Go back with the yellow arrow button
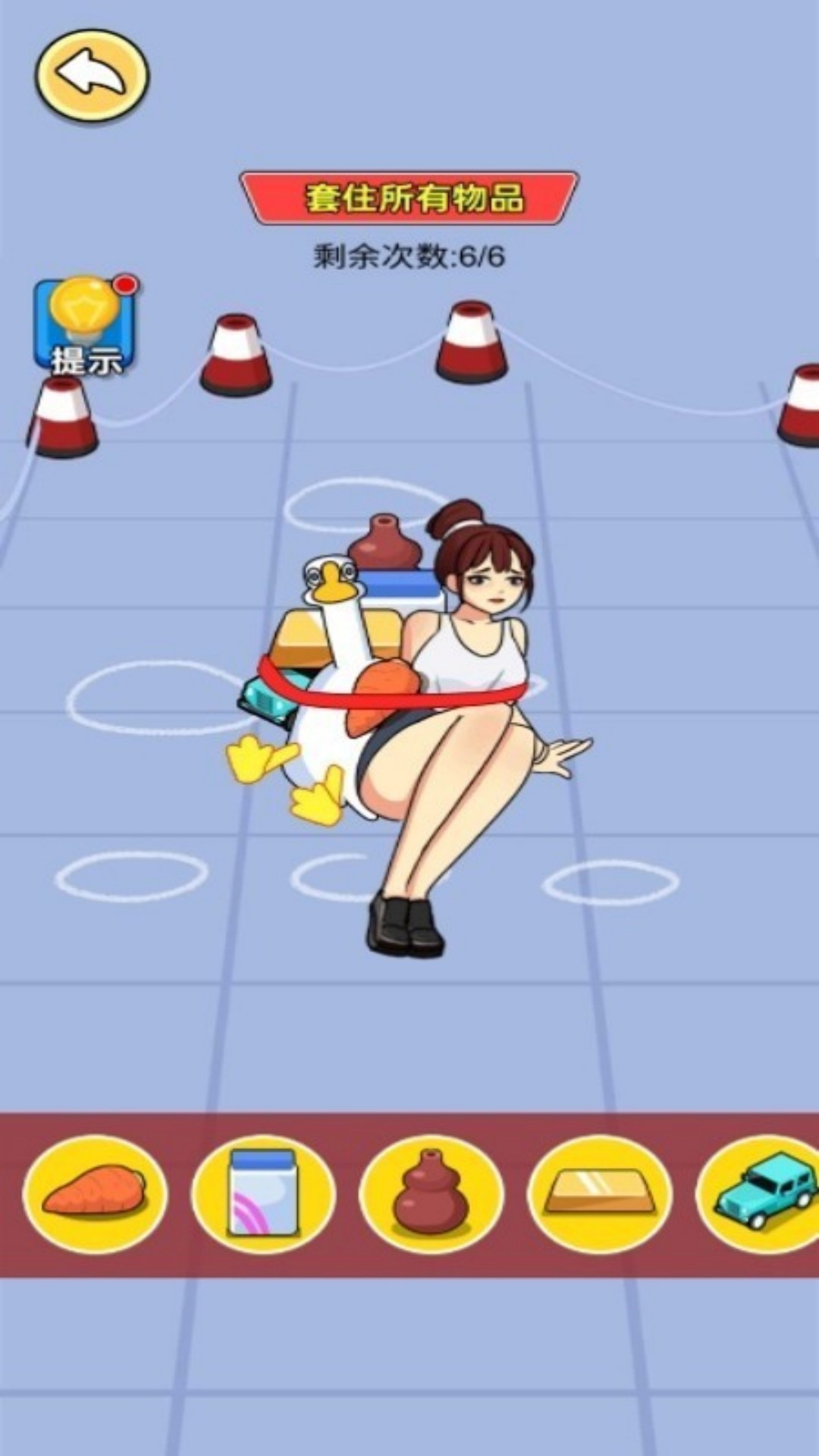 point(92,76)
